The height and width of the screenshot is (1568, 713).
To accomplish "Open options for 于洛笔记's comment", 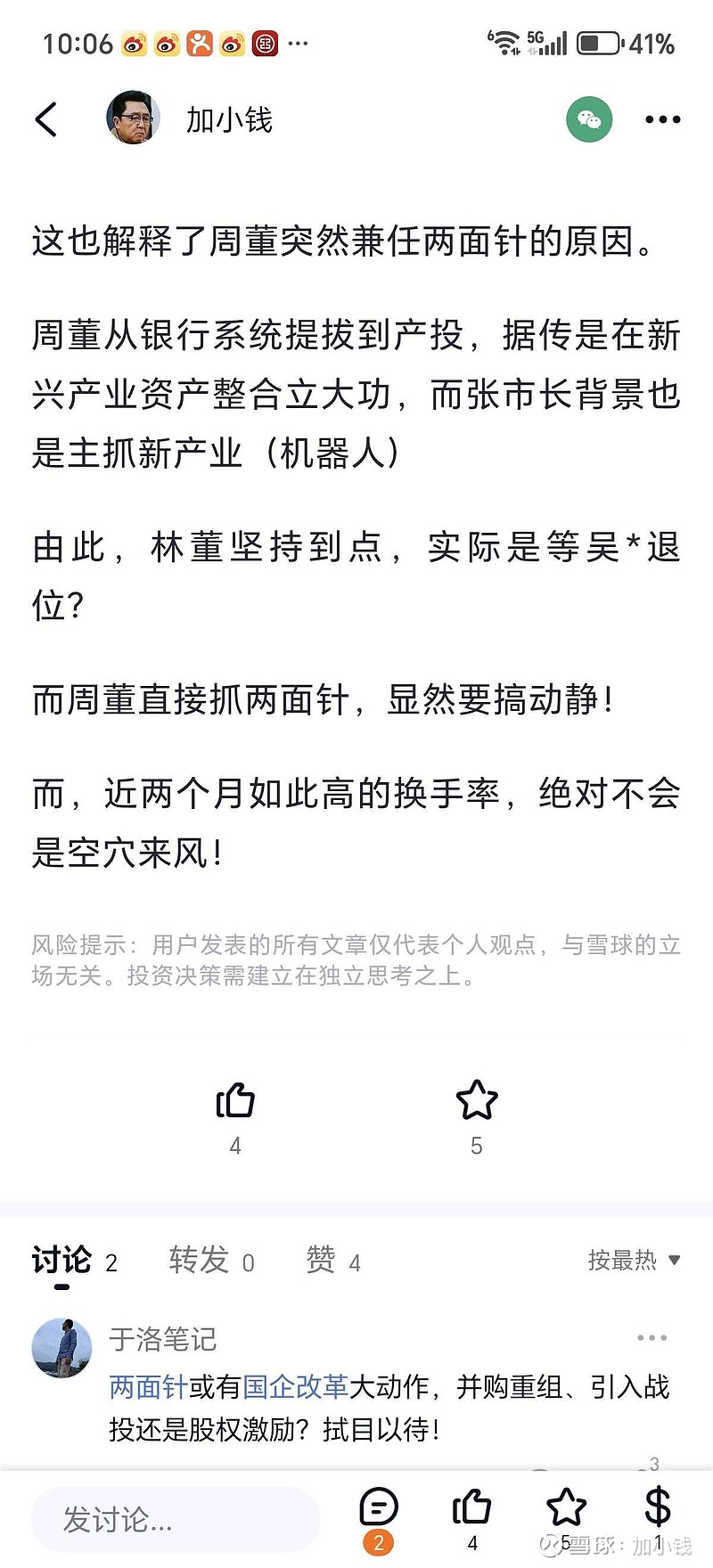I will 652,1336.
